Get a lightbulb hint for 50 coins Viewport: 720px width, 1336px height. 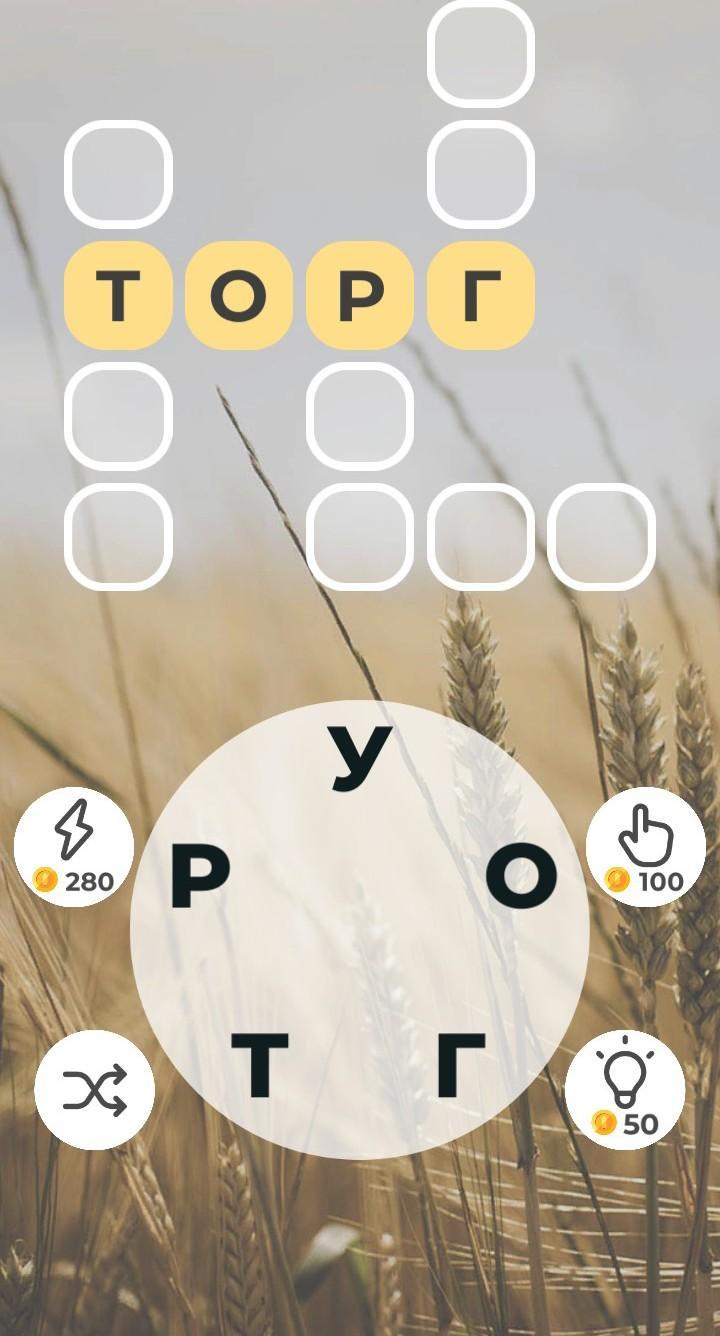tap(625, 1089)
